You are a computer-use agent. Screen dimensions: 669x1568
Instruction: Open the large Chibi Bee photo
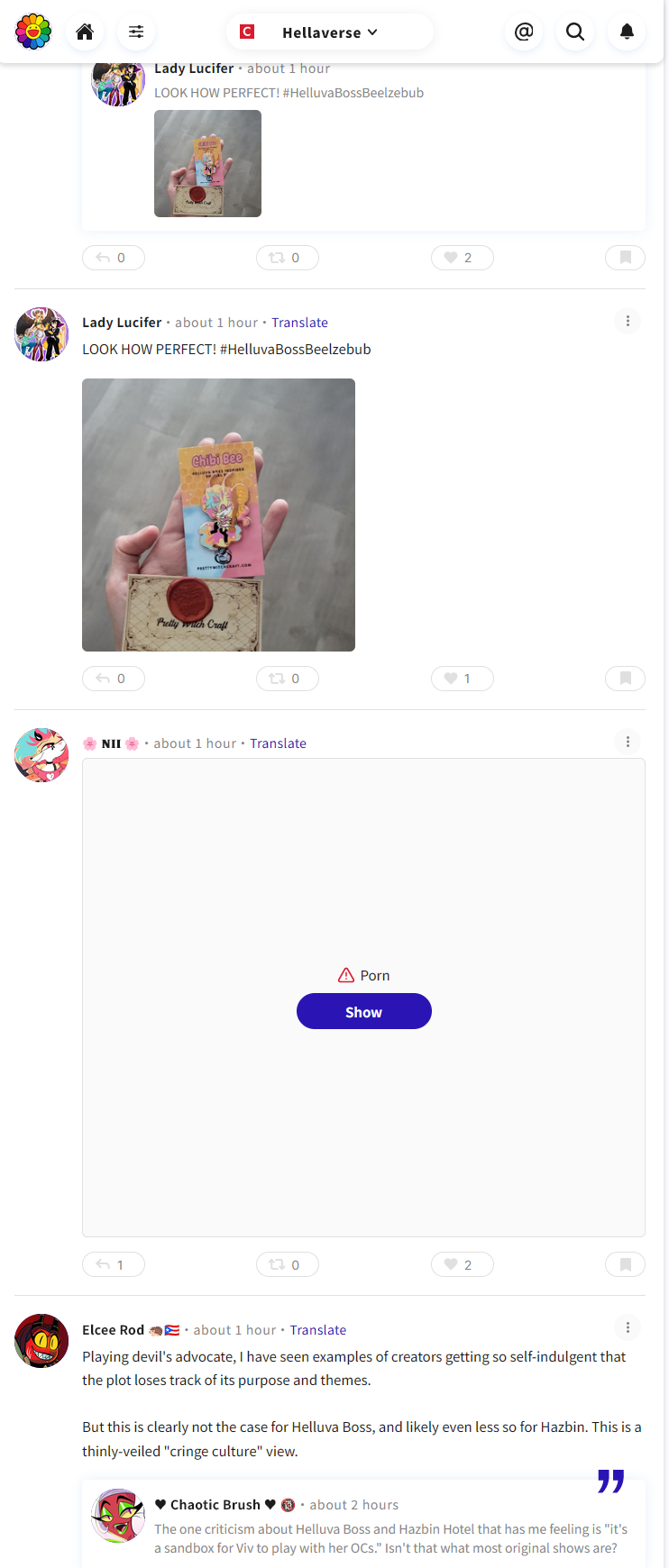pos(218,515)
